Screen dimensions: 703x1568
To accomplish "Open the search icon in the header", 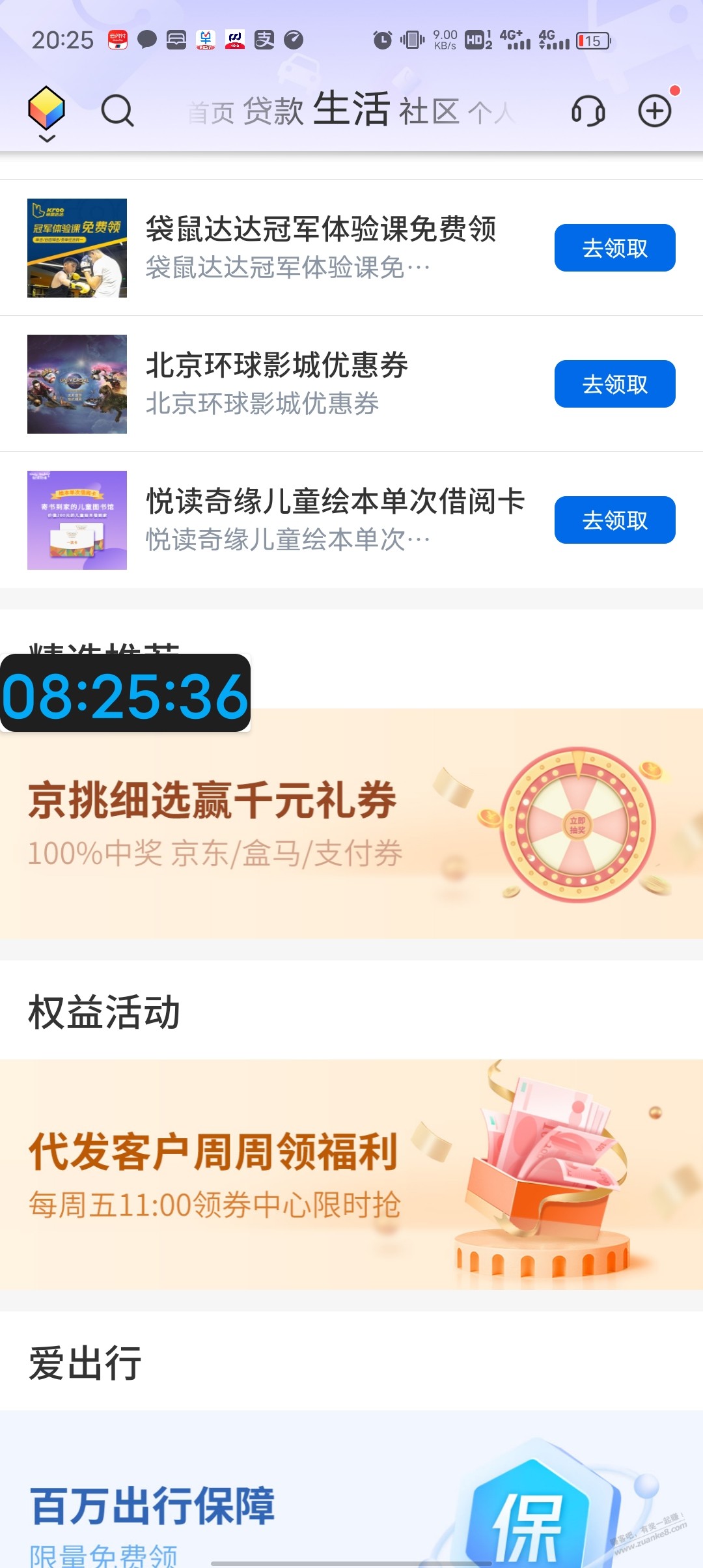I will tap(117, 111).
